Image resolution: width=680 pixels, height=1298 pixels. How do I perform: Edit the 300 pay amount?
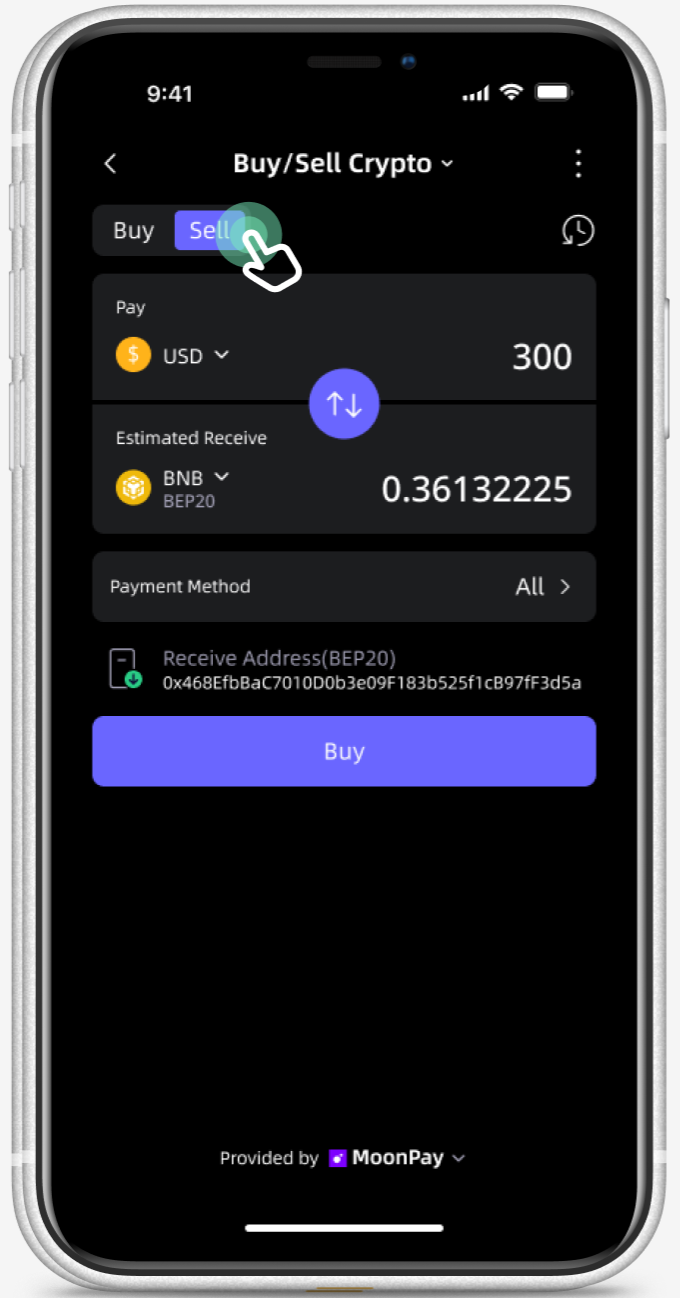[x=541, y=357]
